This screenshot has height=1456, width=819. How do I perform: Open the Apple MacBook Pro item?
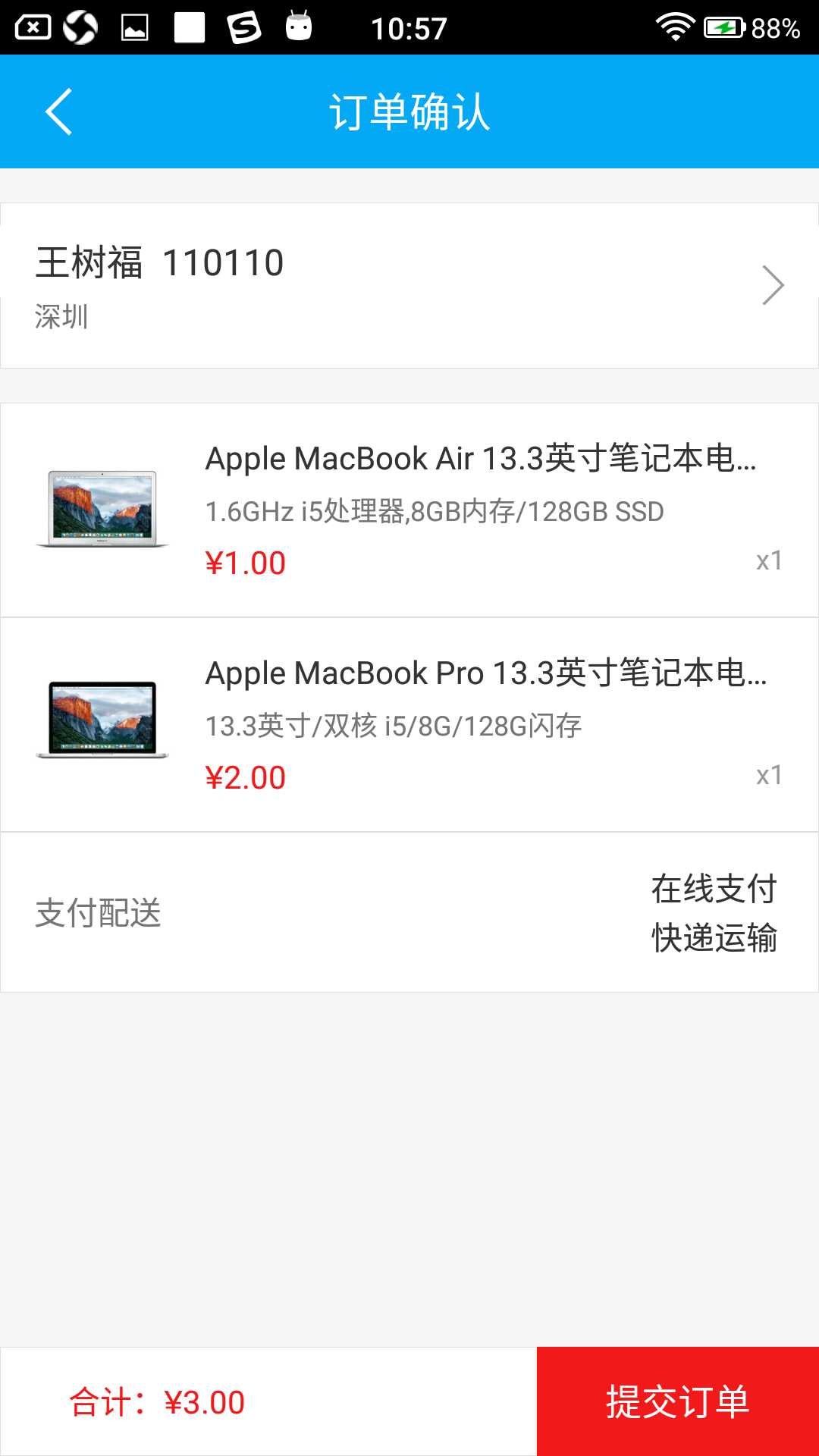click(x=409, y=725)
